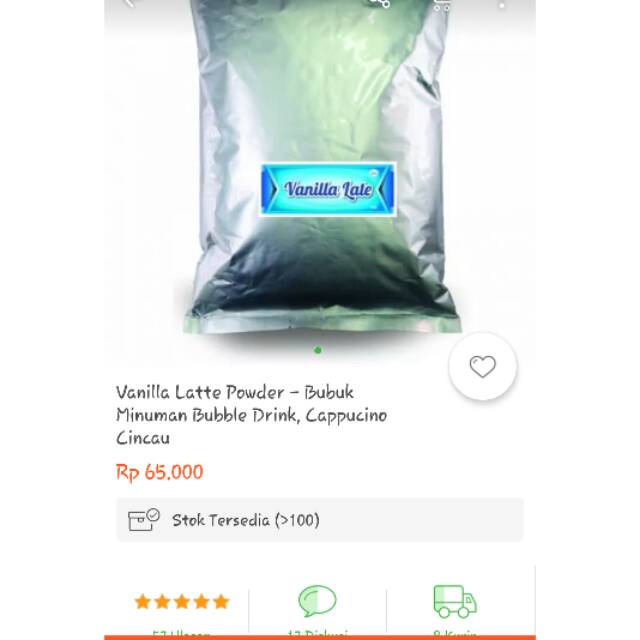The height and width of the screenshot is (640, 640).
Task: Share this Vanilla Latte Powder listing
Action: tap(379, 3)
